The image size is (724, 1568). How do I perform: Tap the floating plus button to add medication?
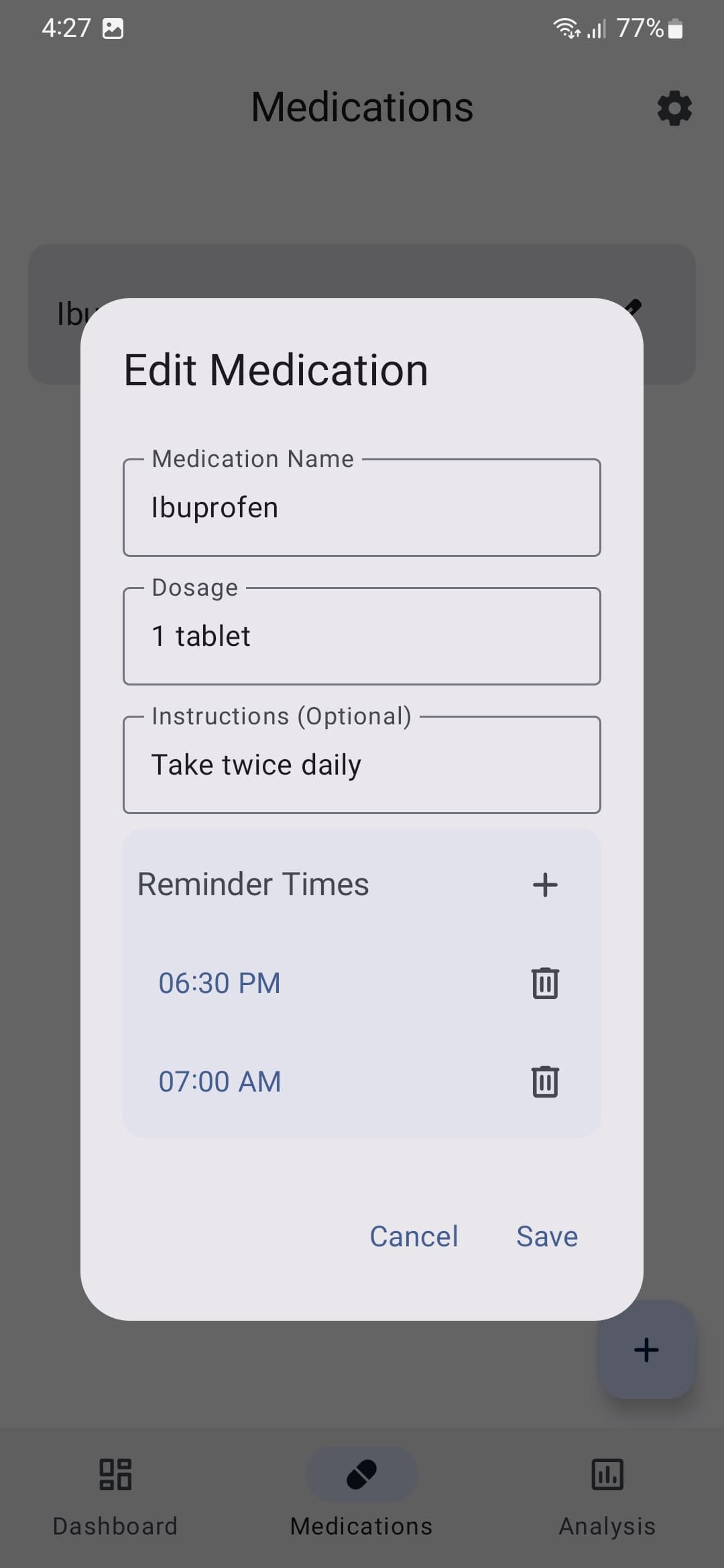(x=646, y=1349)
